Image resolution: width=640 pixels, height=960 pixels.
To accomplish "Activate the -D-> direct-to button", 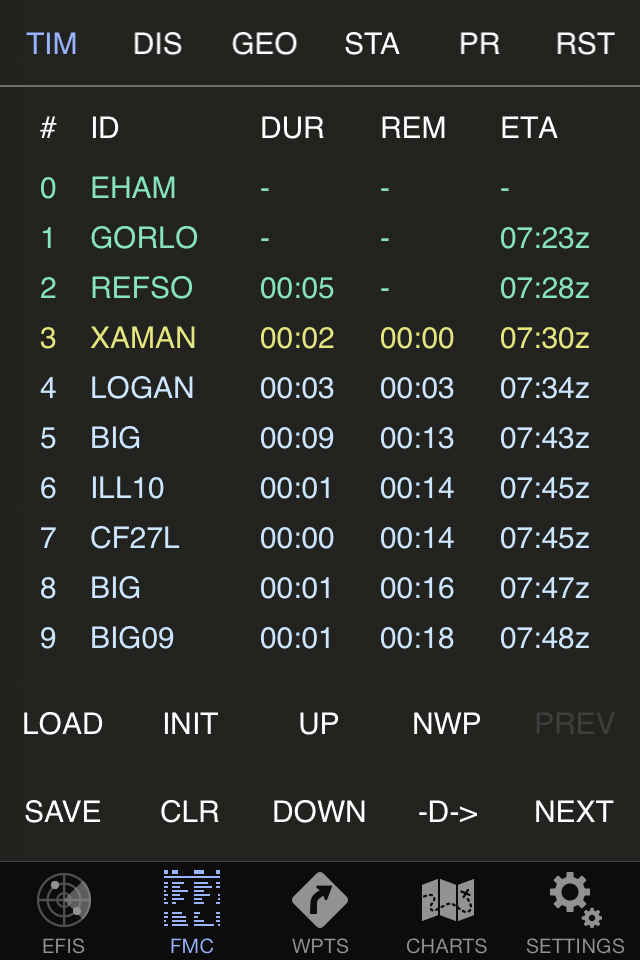I will pos(447,811).
